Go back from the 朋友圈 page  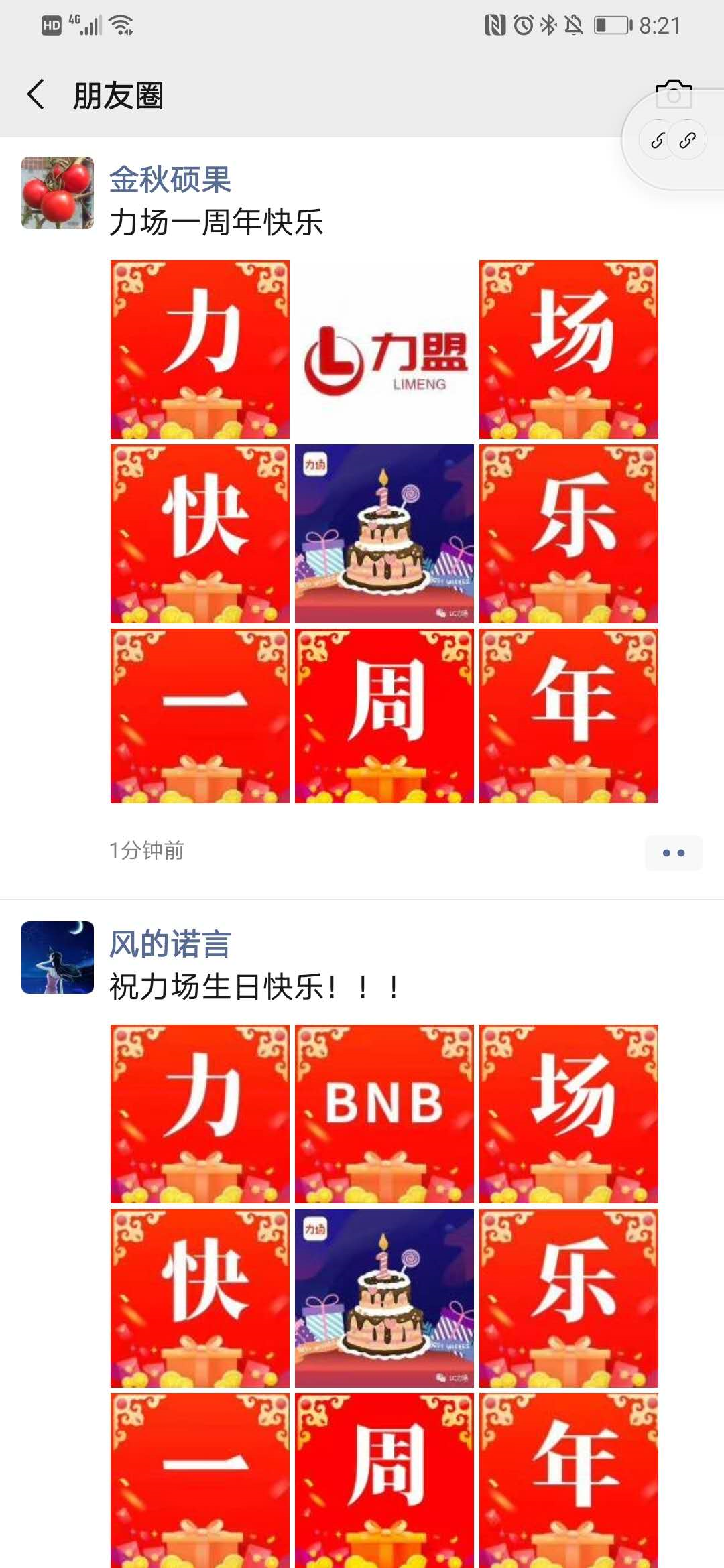(36, 94)
